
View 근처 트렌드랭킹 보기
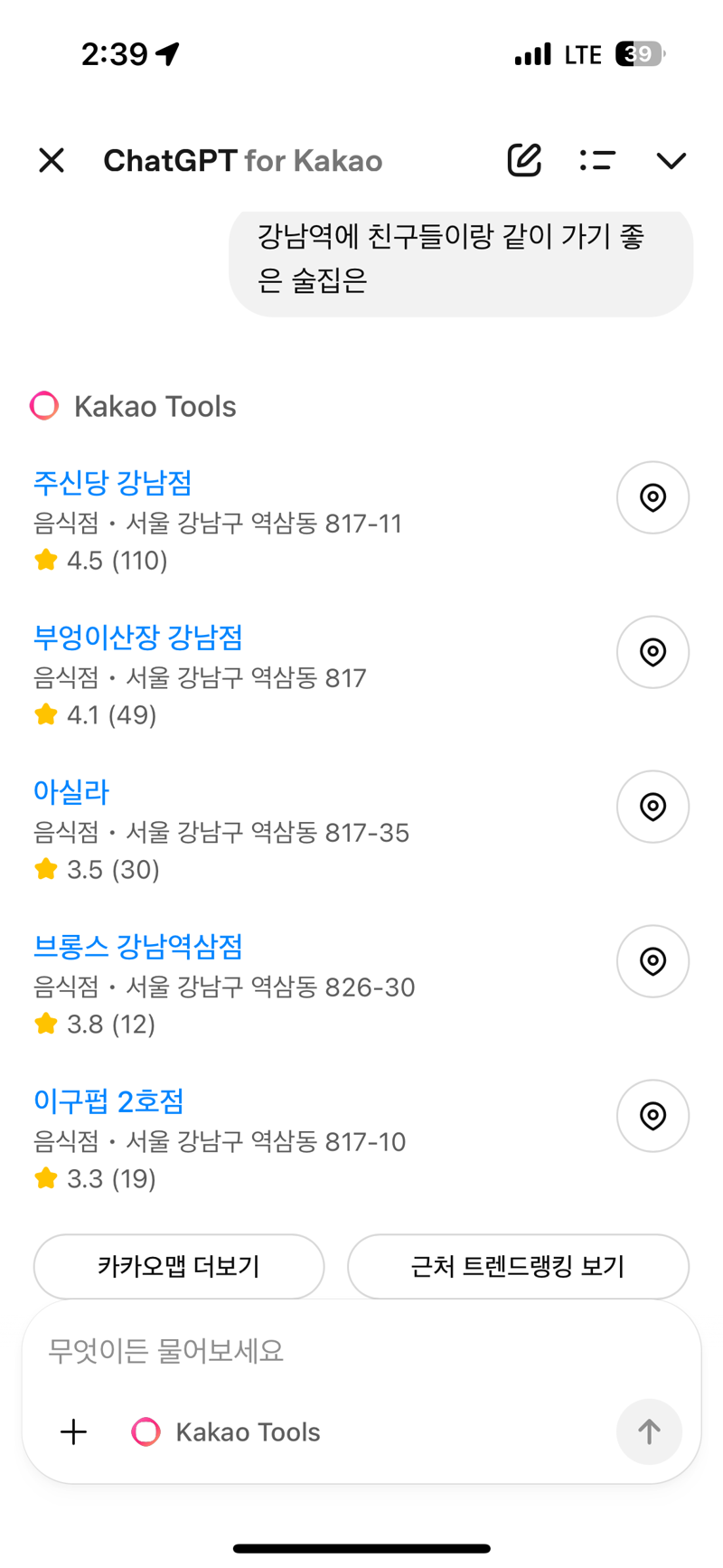pos(518,1266)
